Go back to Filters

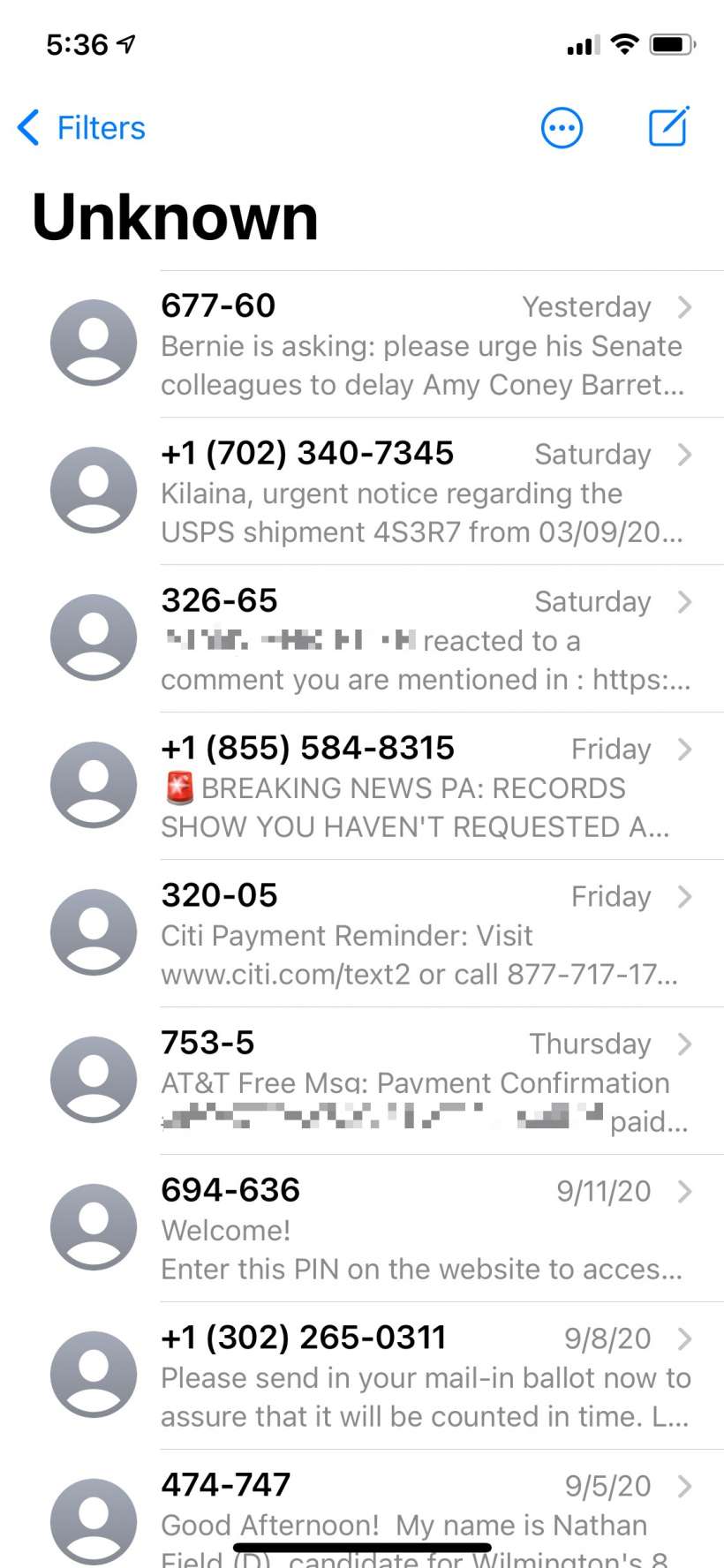(x=81, y=128)
